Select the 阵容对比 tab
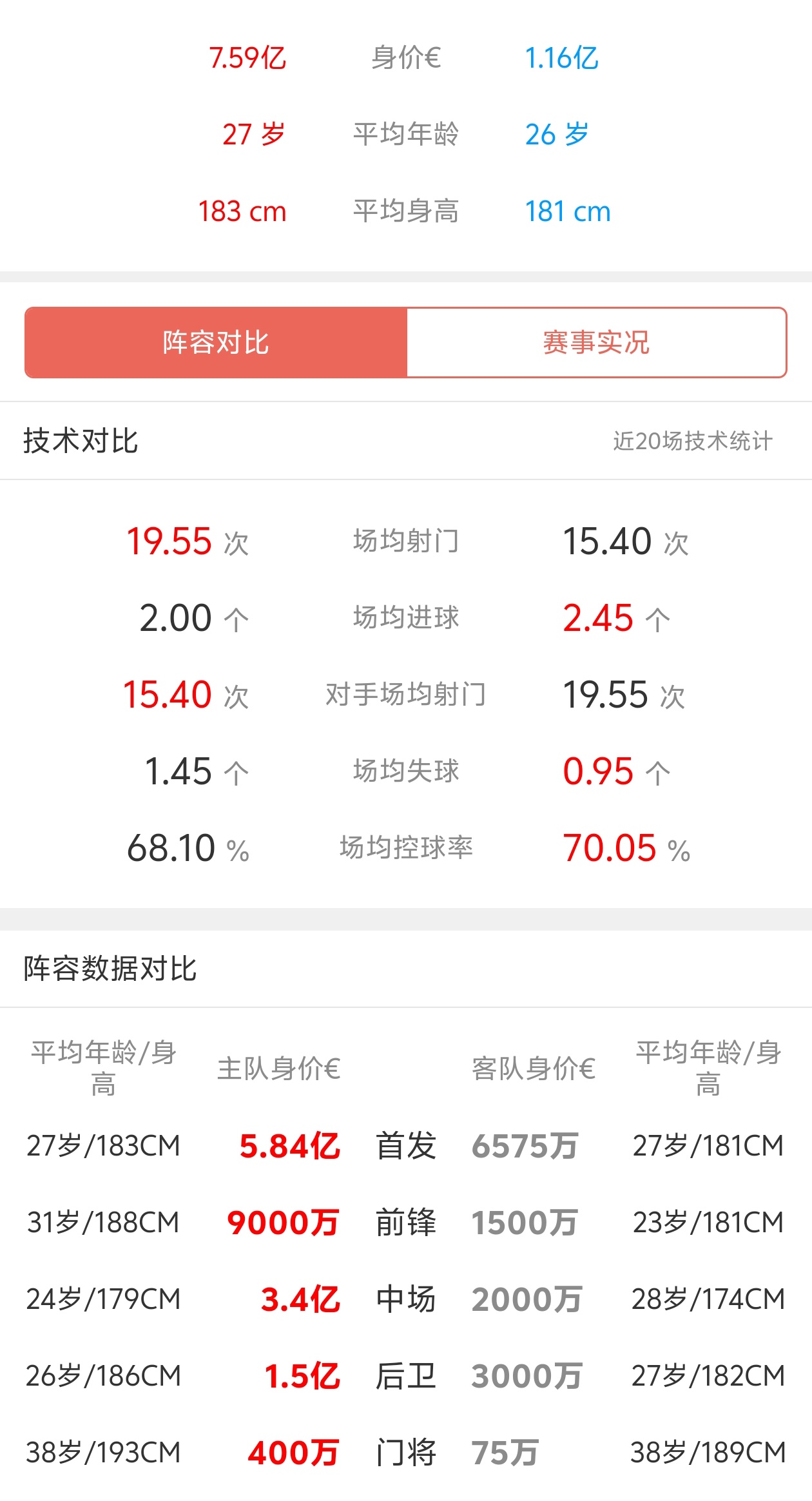 (215, 342)
